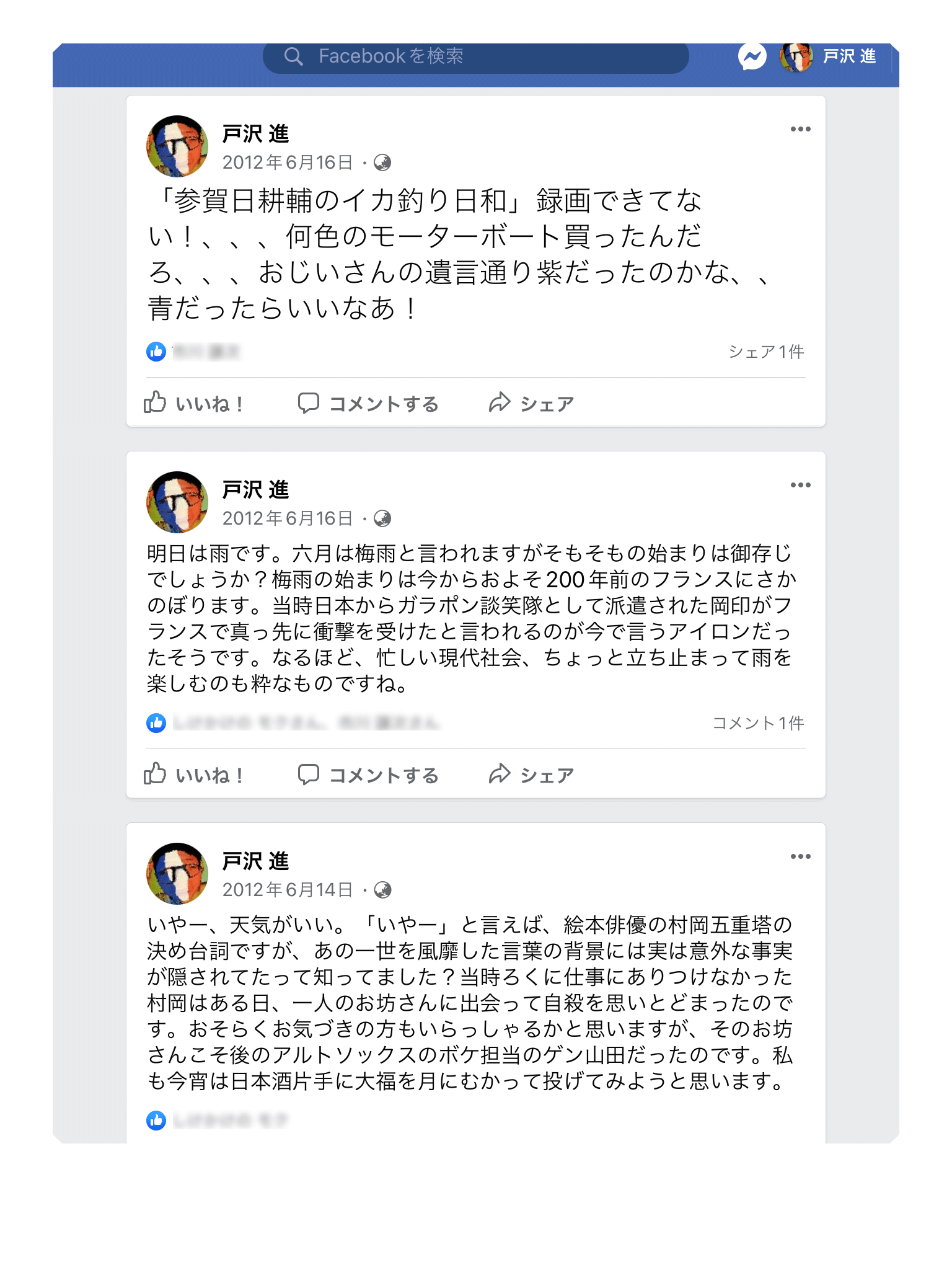Viewport: 952px width, 1270px height.
Task: Open the Messenger icon in the header
Action: pyautogui.click(x=752, y=57)
